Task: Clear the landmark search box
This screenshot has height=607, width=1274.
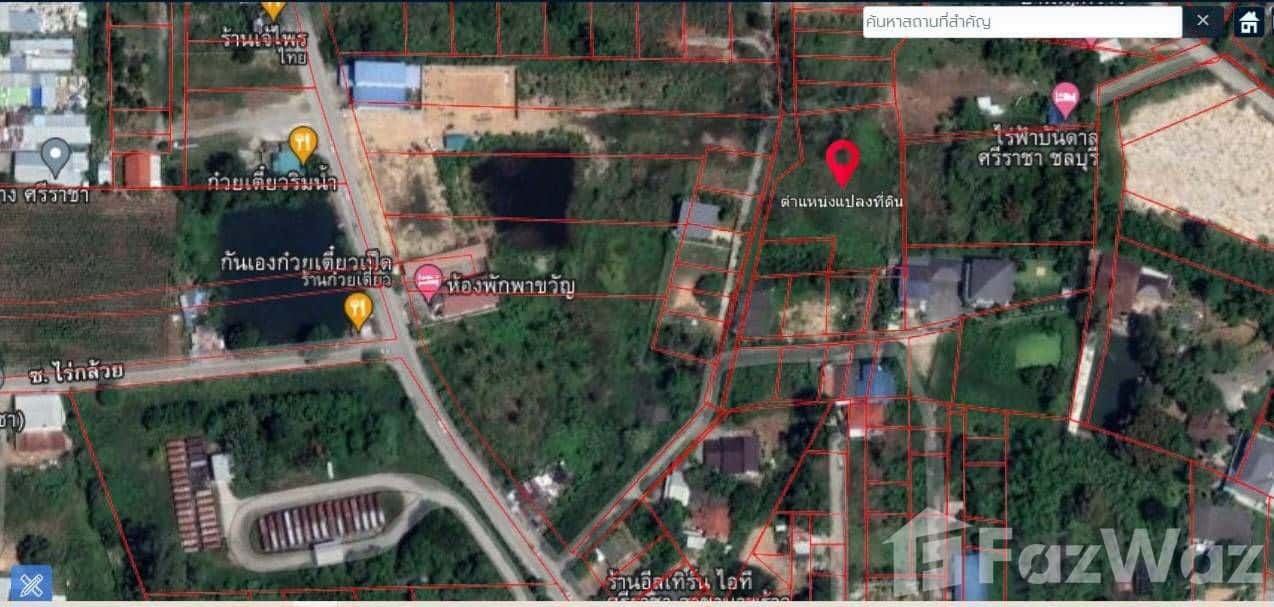Action: pos(1203,21)
